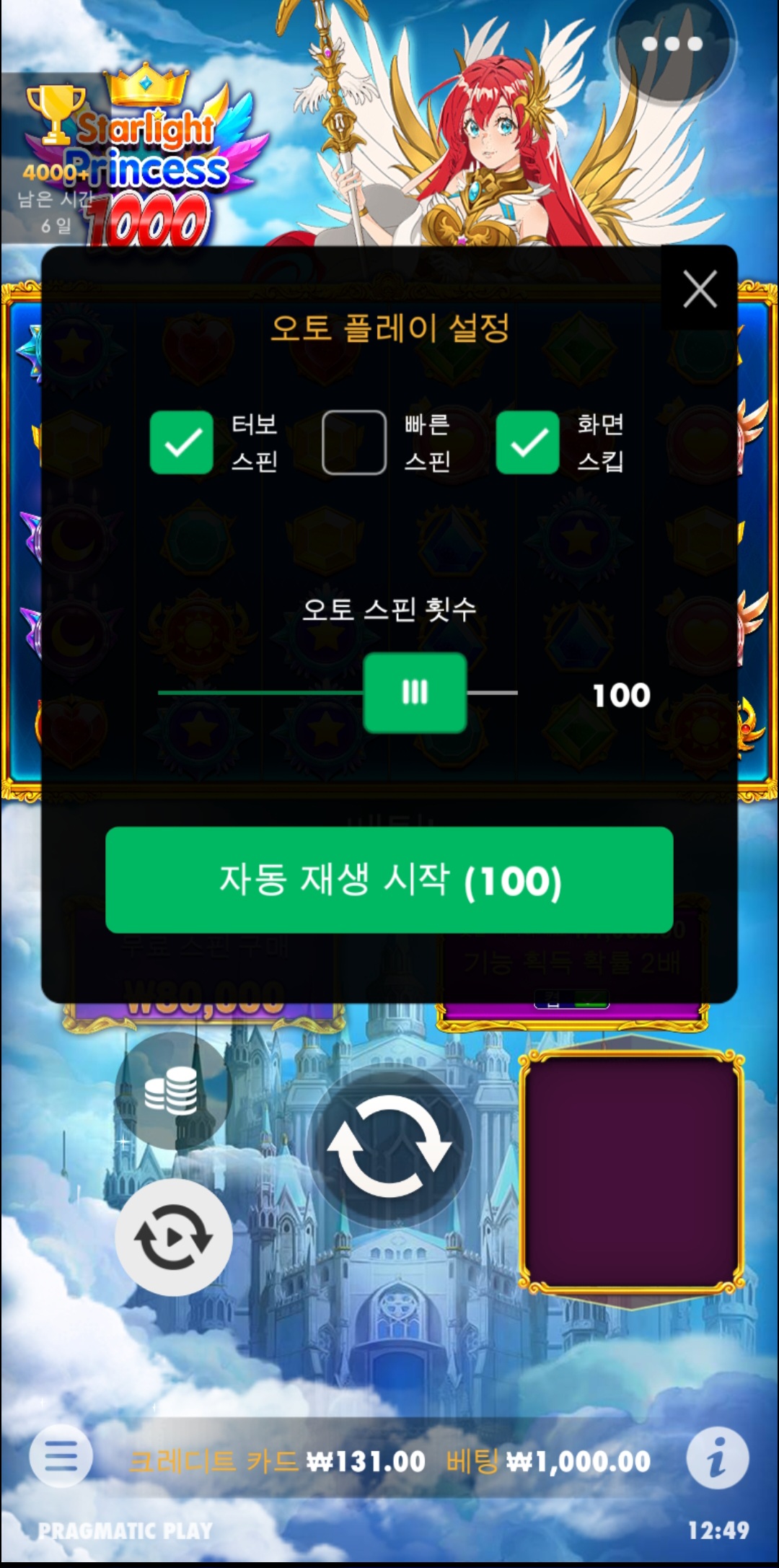Tap the auto spin count slider handle

tap(415, 693)
